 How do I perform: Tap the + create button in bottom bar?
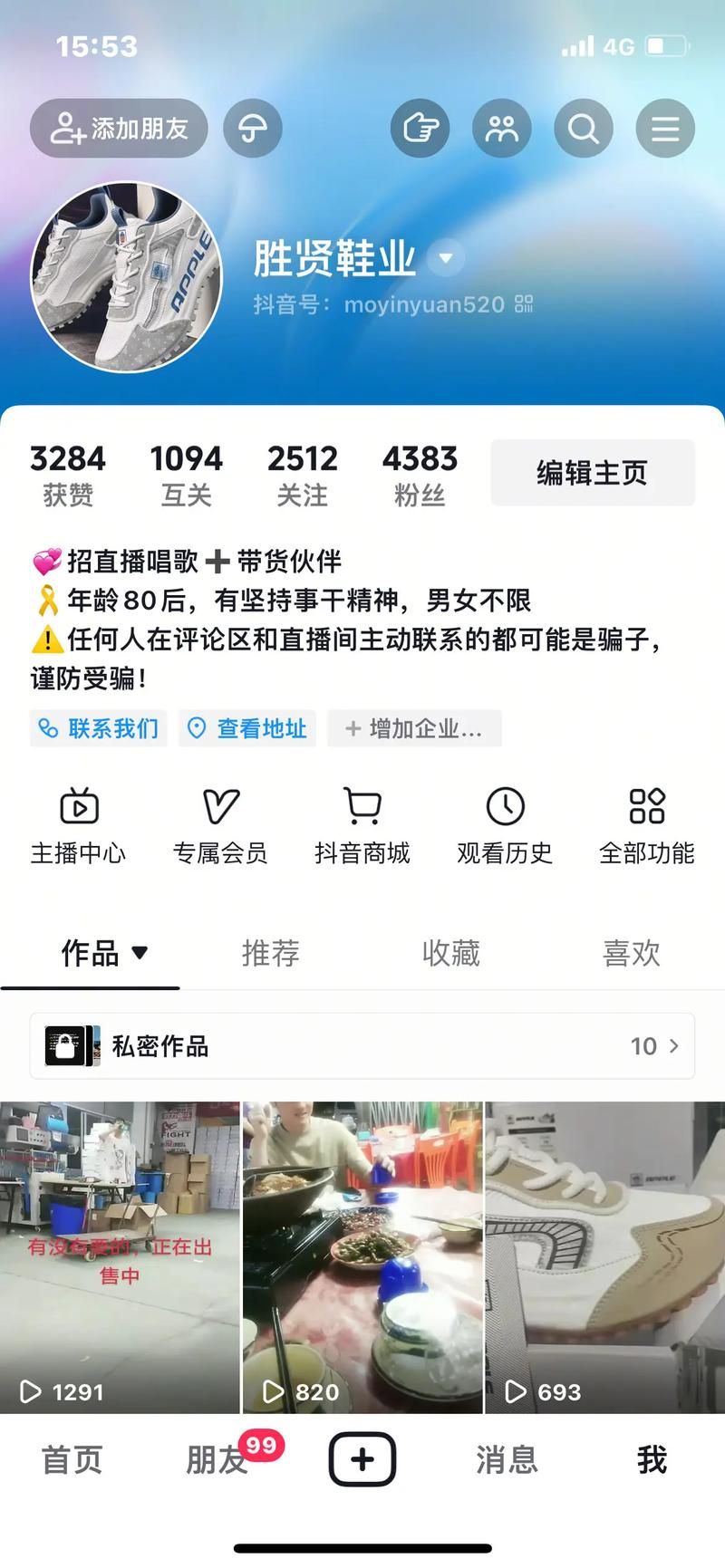click(x=362, y=1458)
